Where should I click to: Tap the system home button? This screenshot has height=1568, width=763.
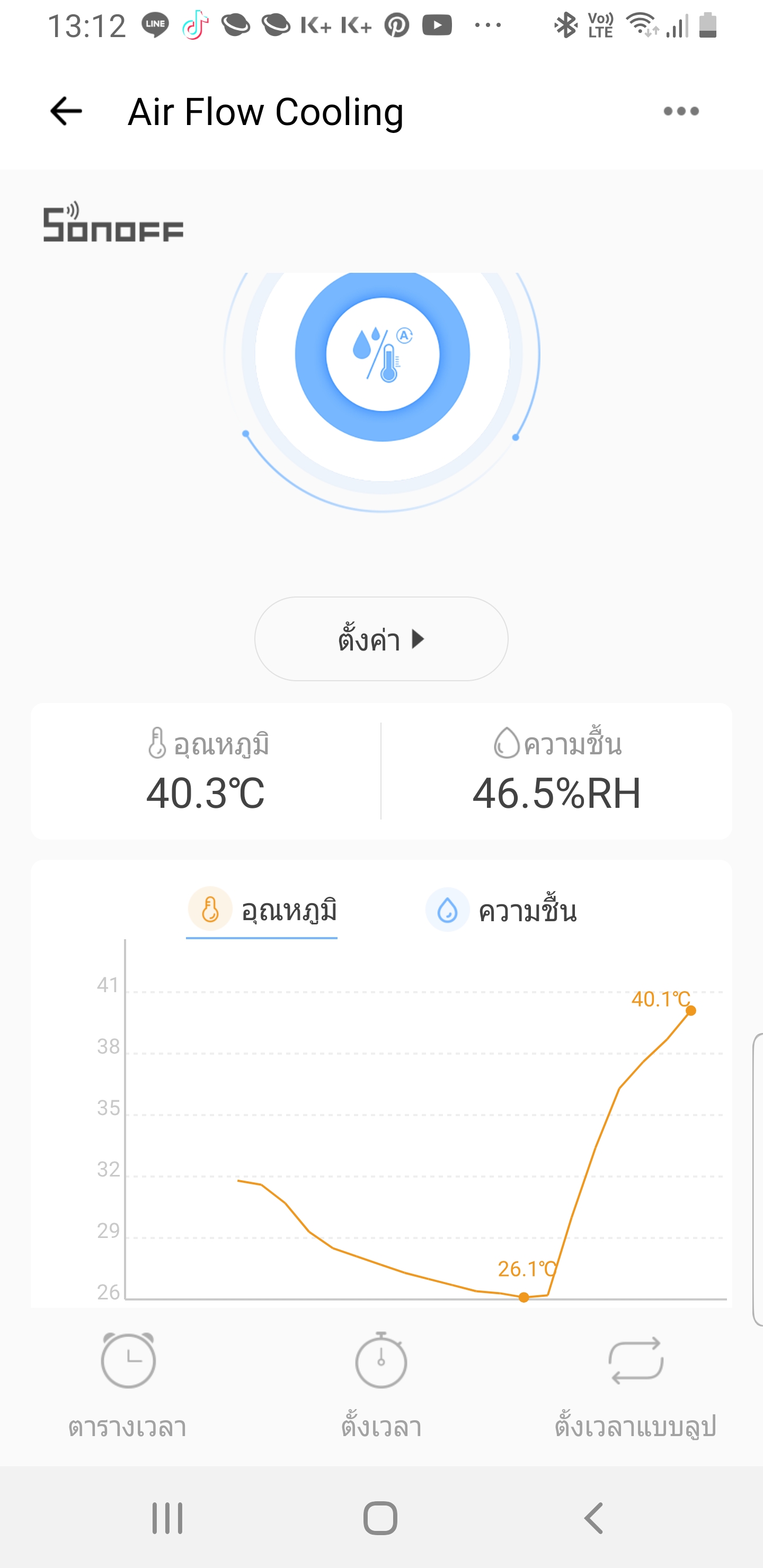pyautogui.click(x=380, y=1518)
